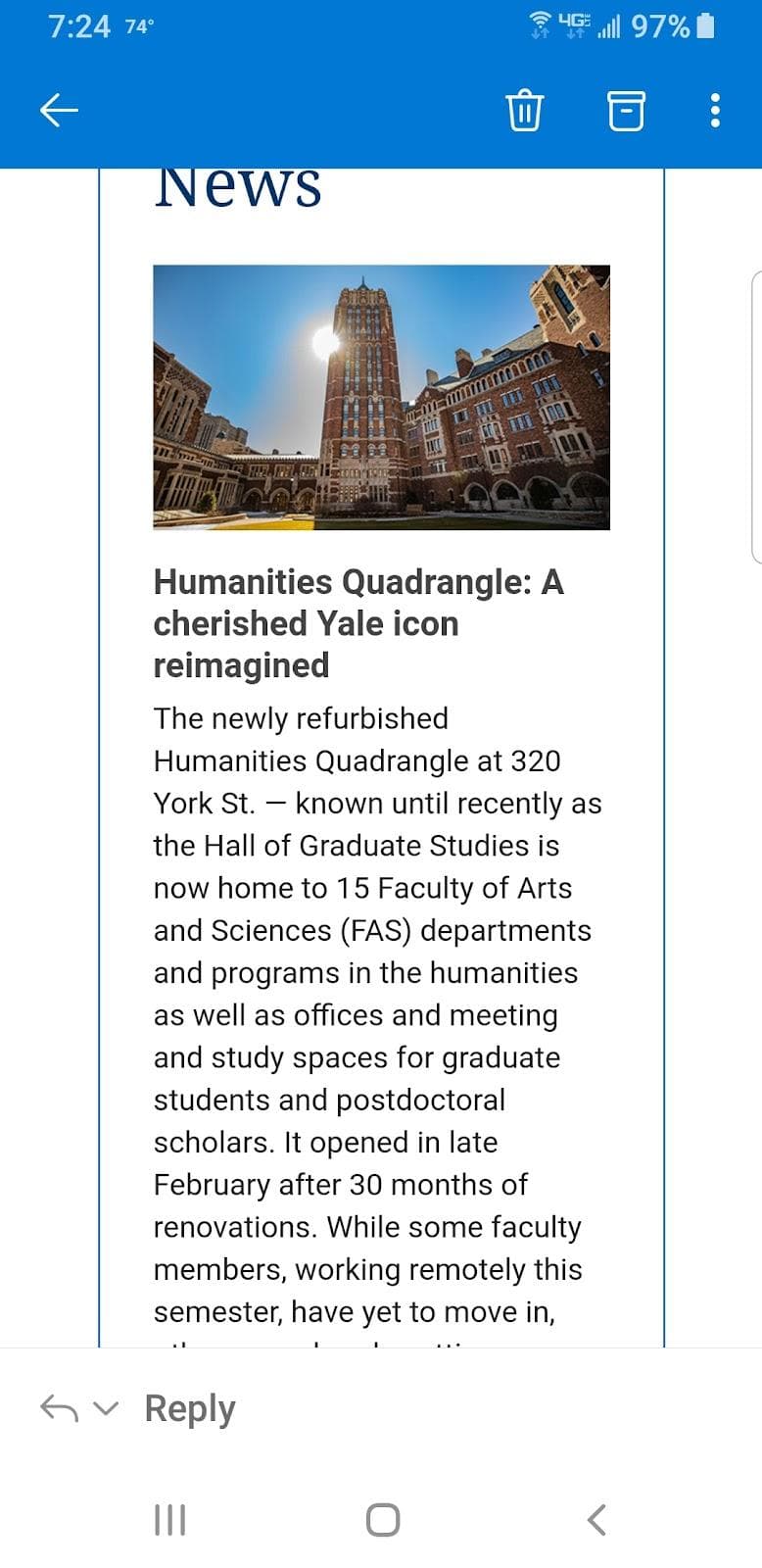View the Yale campus photo
762x1568 pixels.
click(x=381, y=397)
